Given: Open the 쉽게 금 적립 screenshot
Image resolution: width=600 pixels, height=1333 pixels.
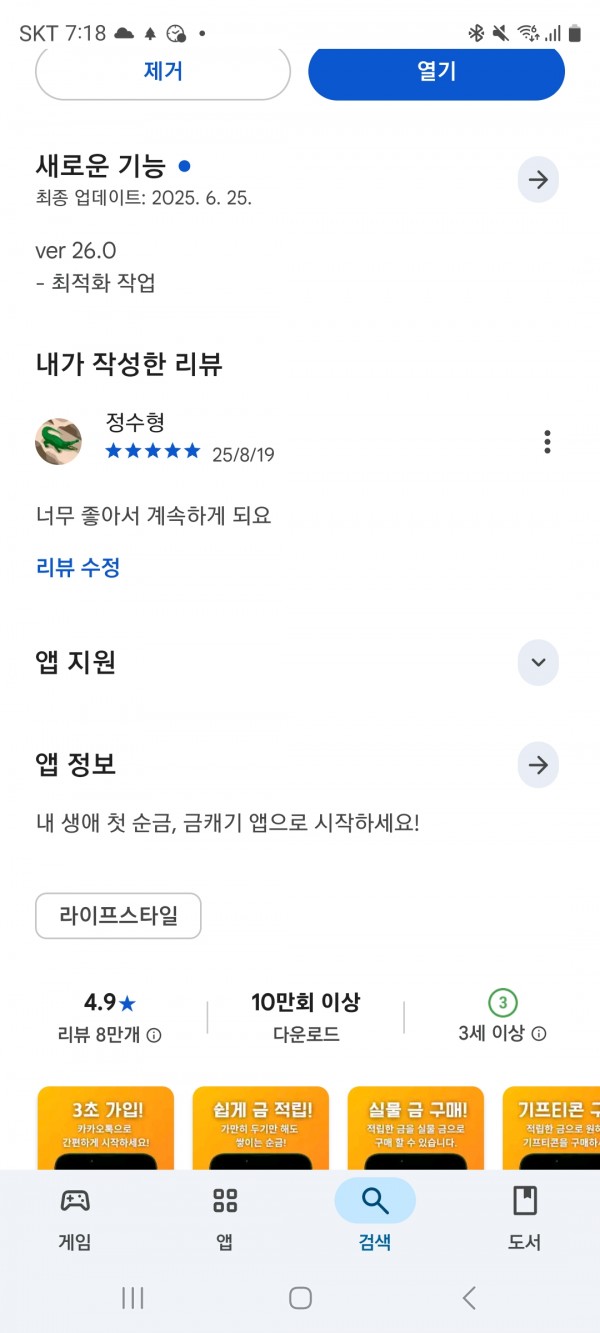Looking at the screenshot, I should (x=261, y=1128).
